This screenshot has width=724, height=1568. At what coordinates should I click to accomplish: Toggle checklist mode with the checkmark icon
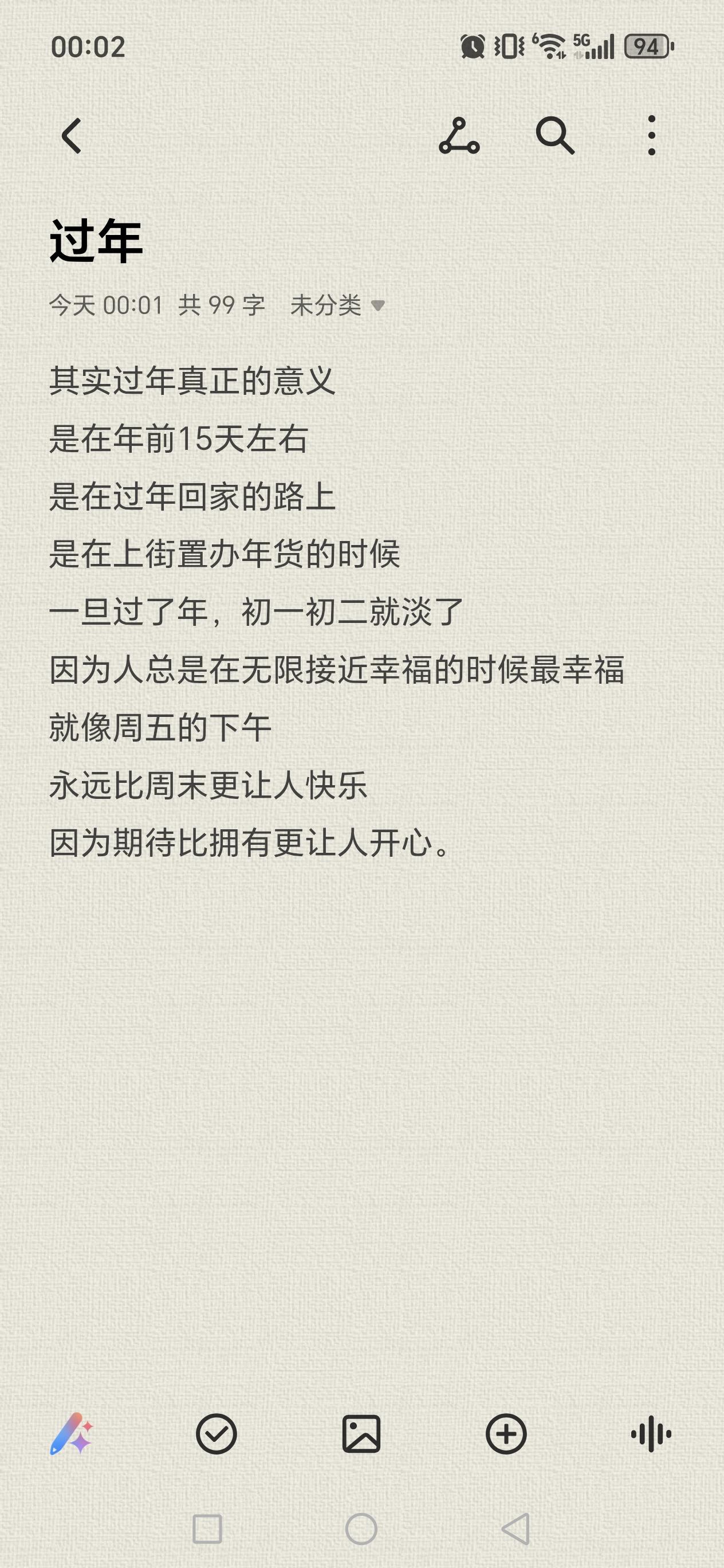point(217,1433)
